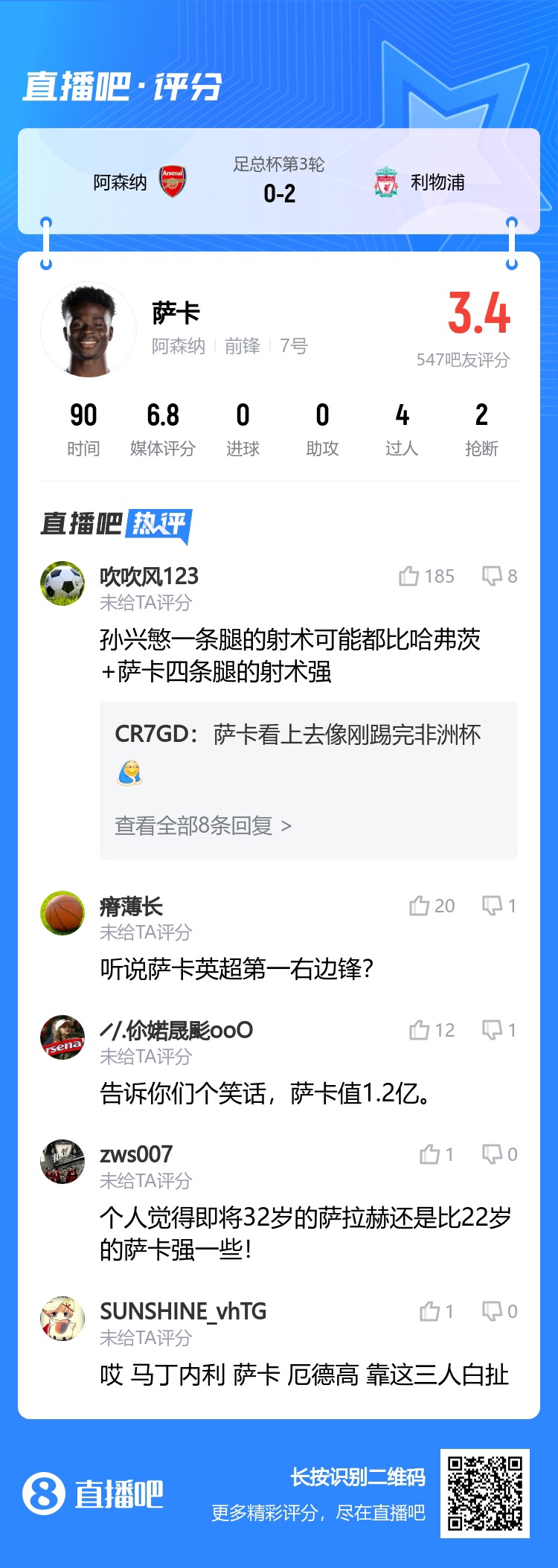Open the soccer ball avatar of 吹吹风123

[x=62, y=583]
